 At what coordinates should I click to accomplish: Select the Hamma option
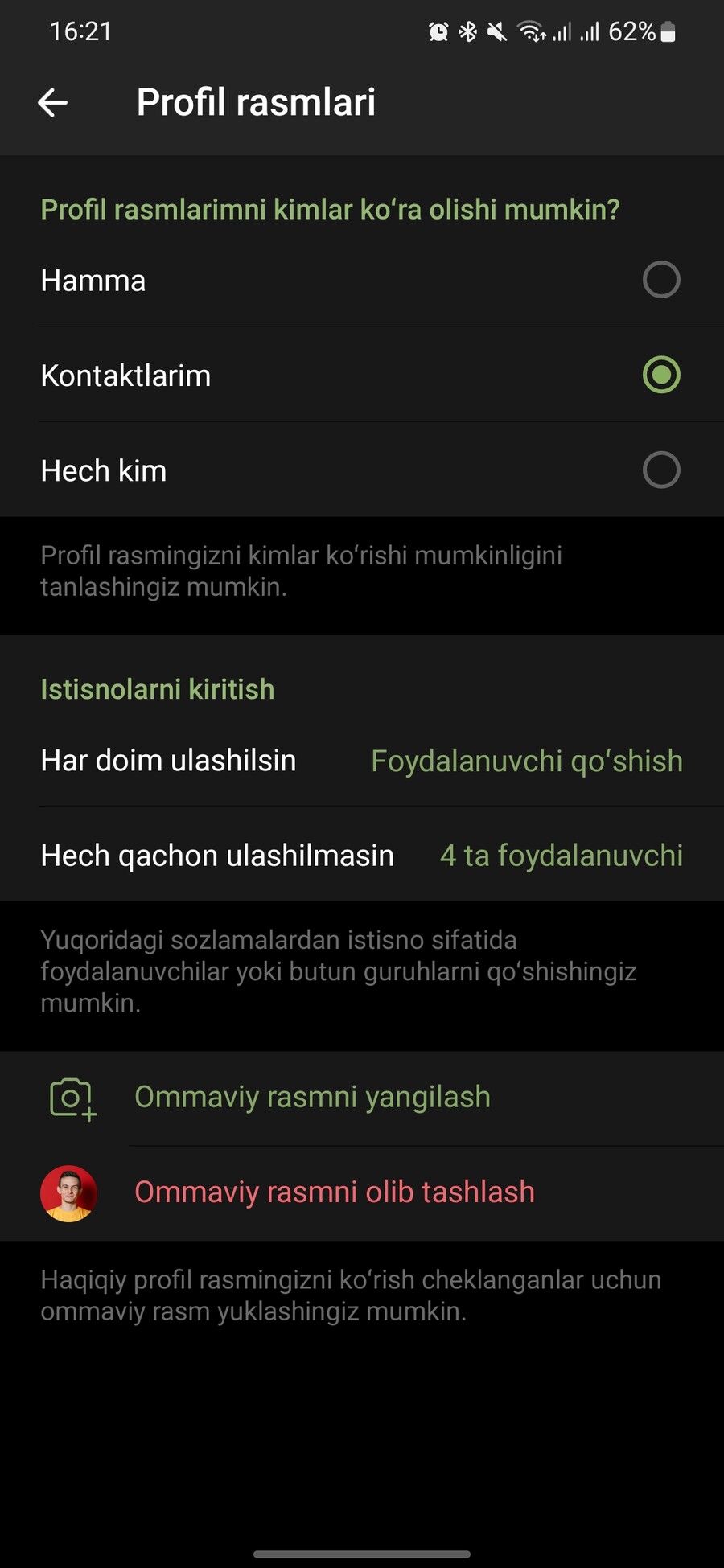(x=362, y=280)
